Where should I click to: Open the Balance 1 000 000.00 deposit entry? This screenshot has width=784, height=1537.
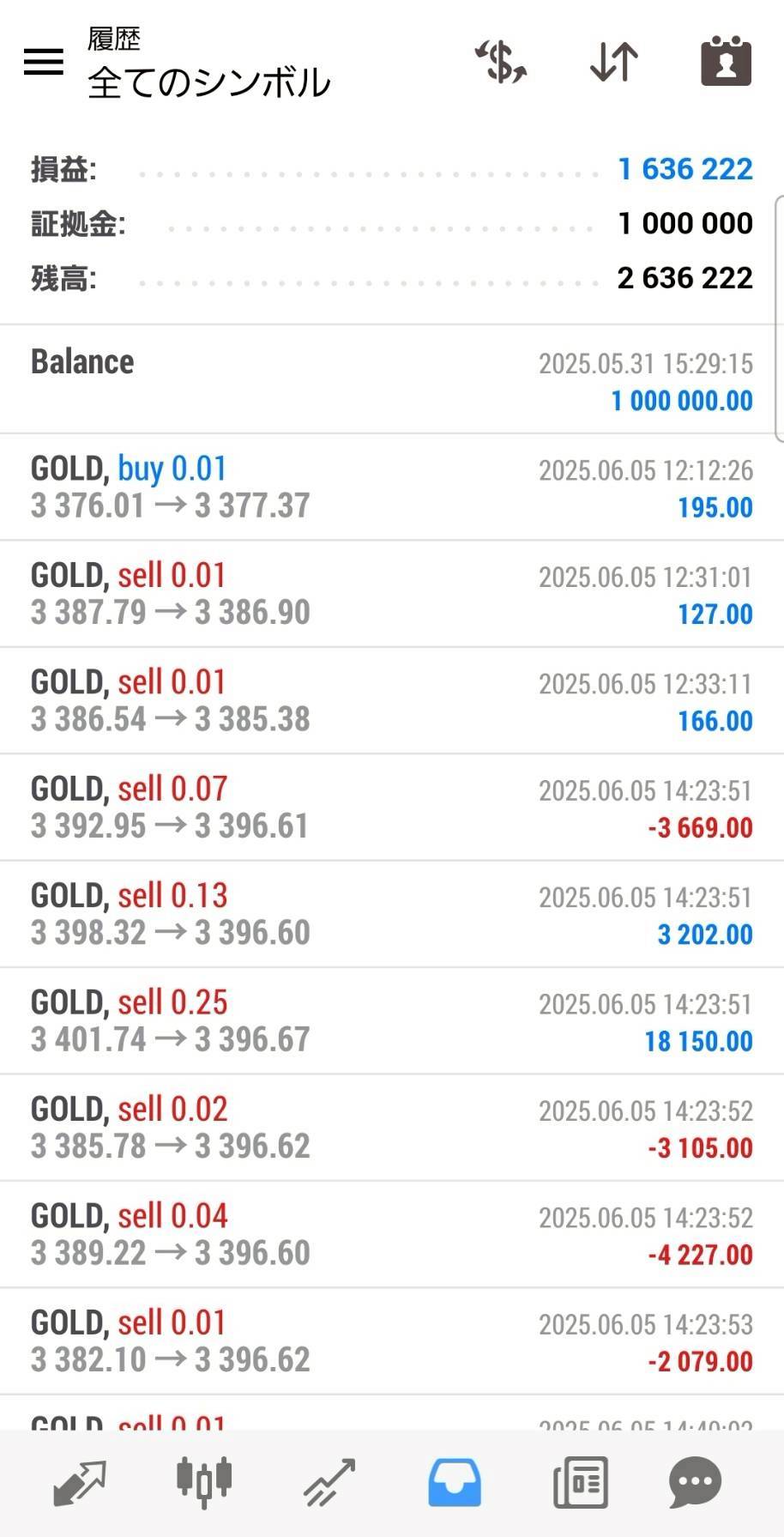[391, 380]
